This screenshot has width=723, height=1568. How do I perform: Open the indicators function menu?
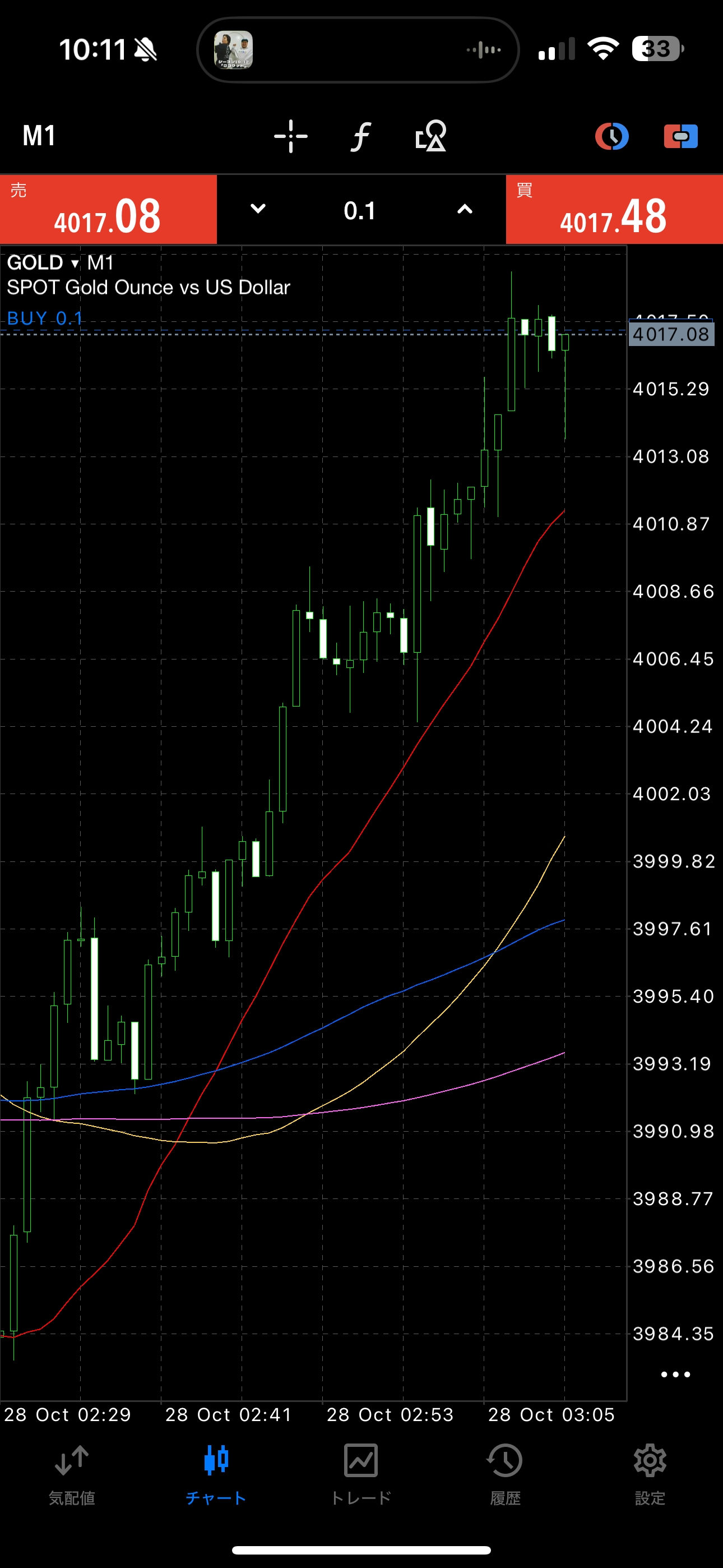(x=361, y=136)
